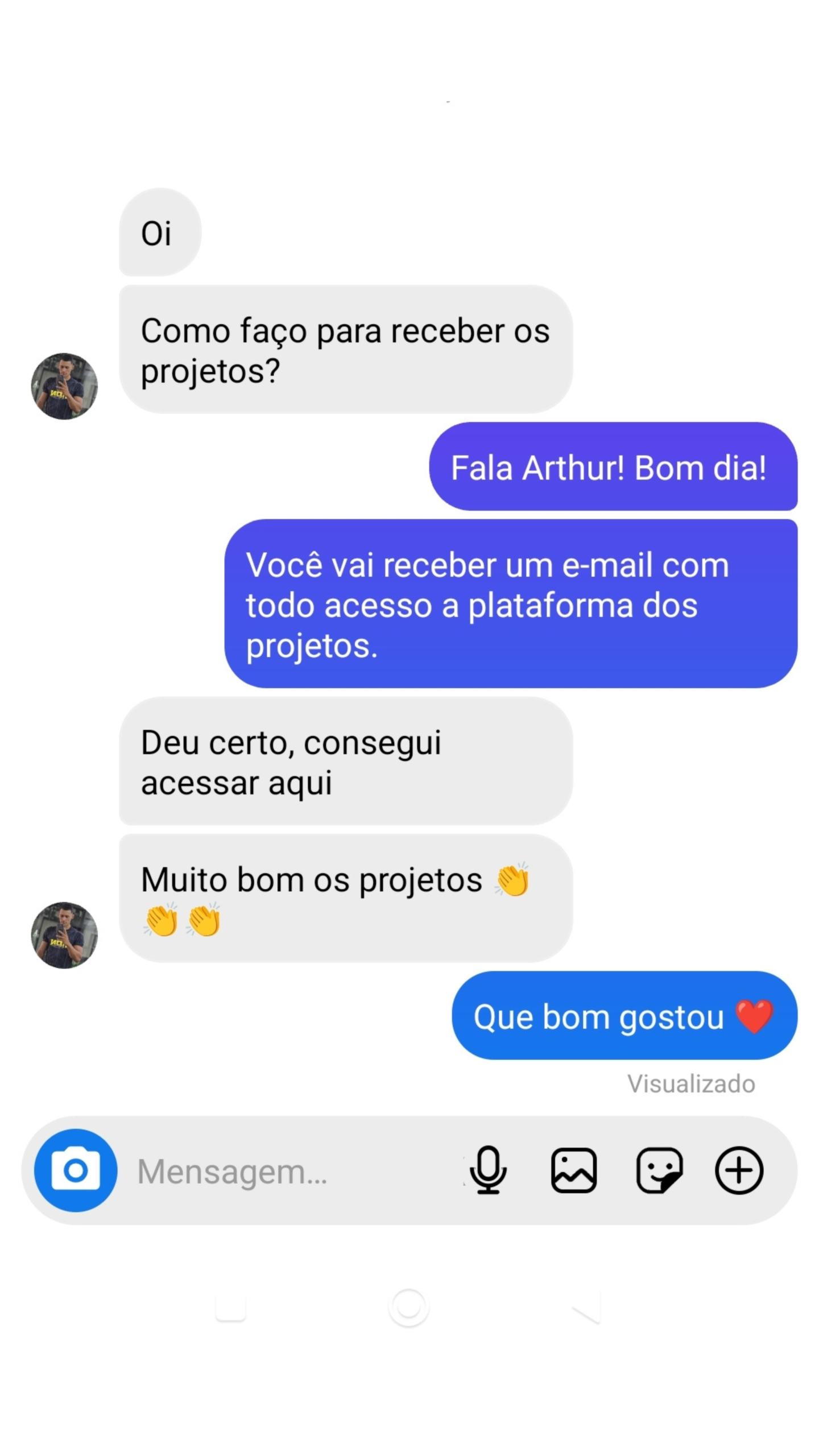Image resolution: width=819 pixels, height=1456 pixels.
Task: Open the sticker picker
Action: (659, 1169)
